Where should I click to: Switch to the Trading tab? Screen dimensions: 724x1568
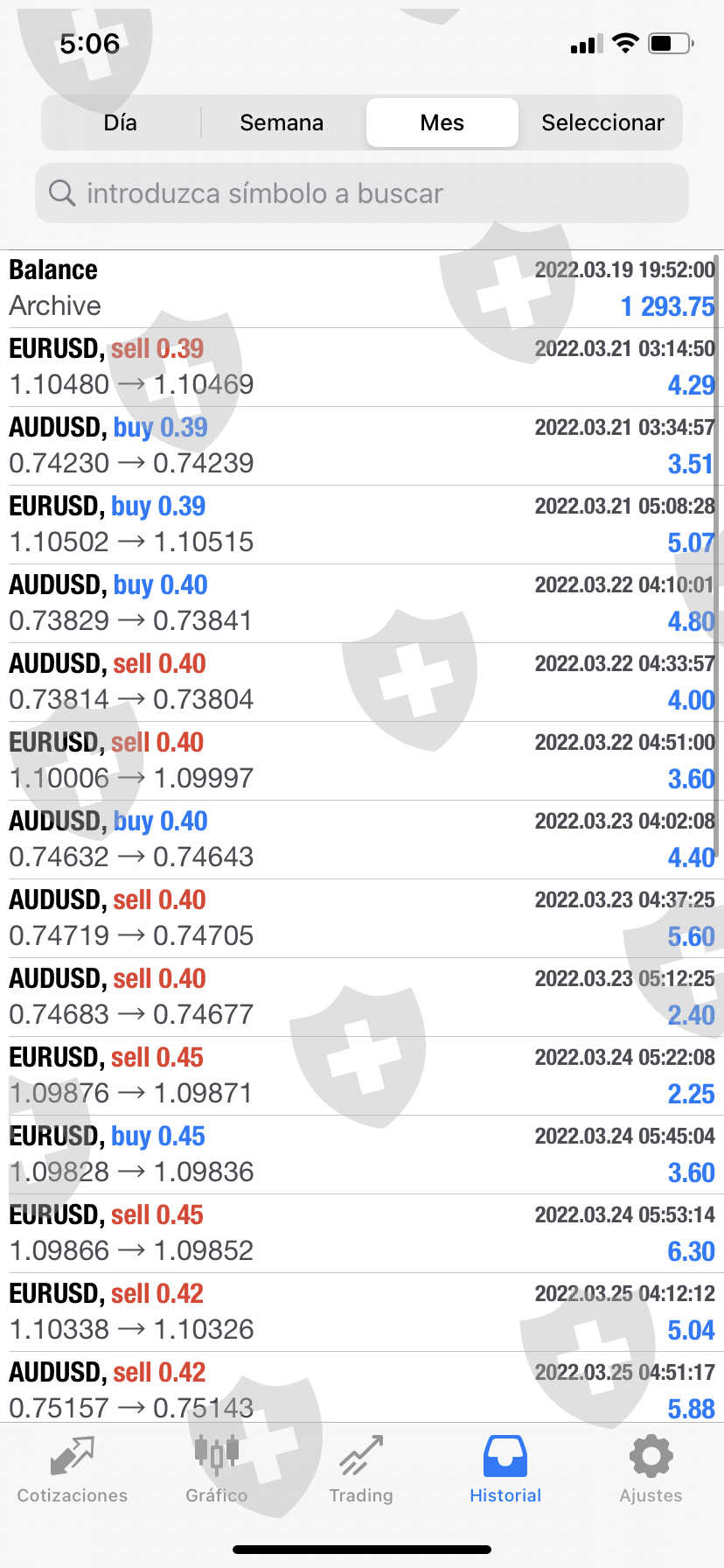point(361,1470)
